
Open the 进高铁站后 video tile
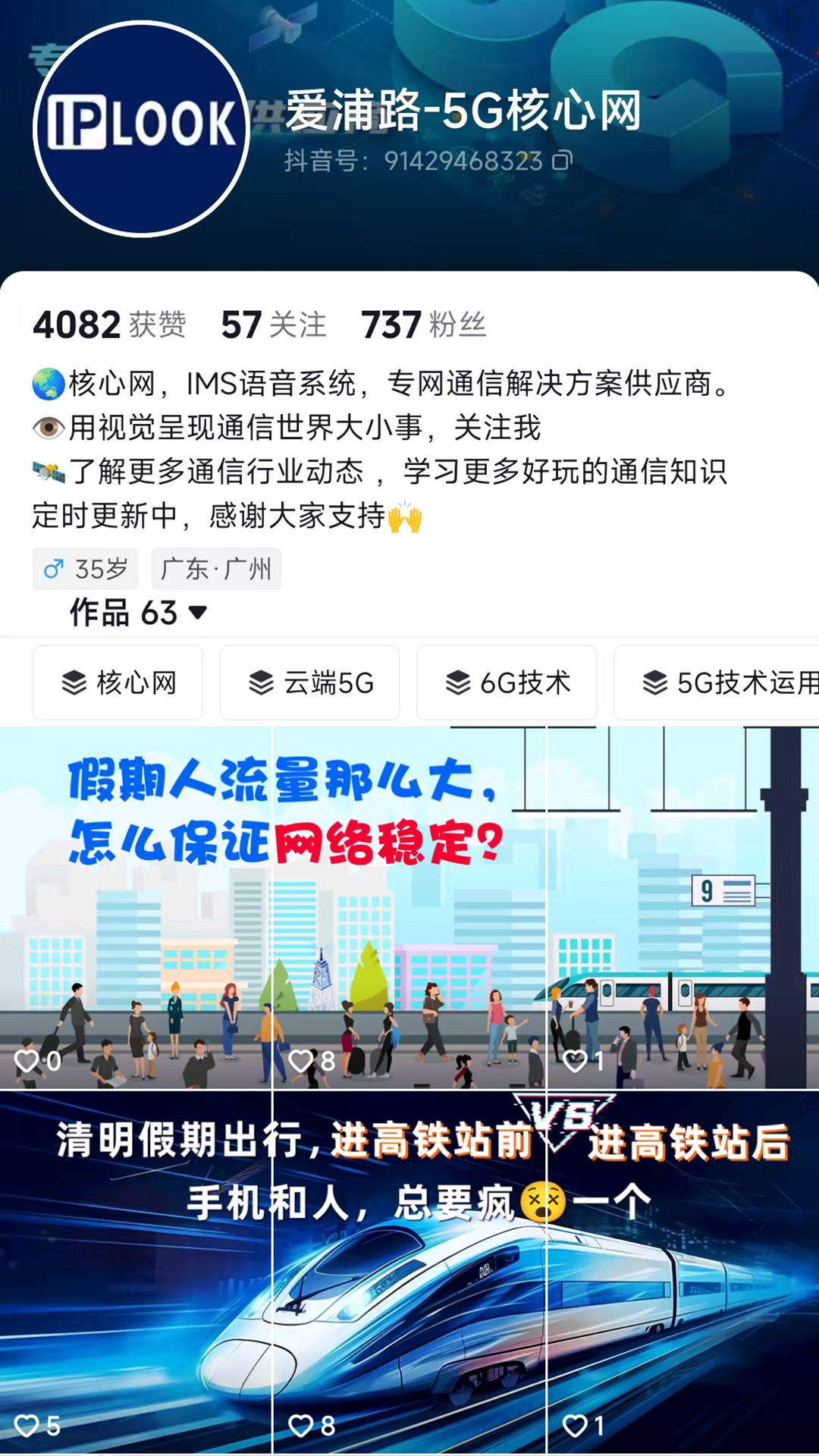[682, 1272]
